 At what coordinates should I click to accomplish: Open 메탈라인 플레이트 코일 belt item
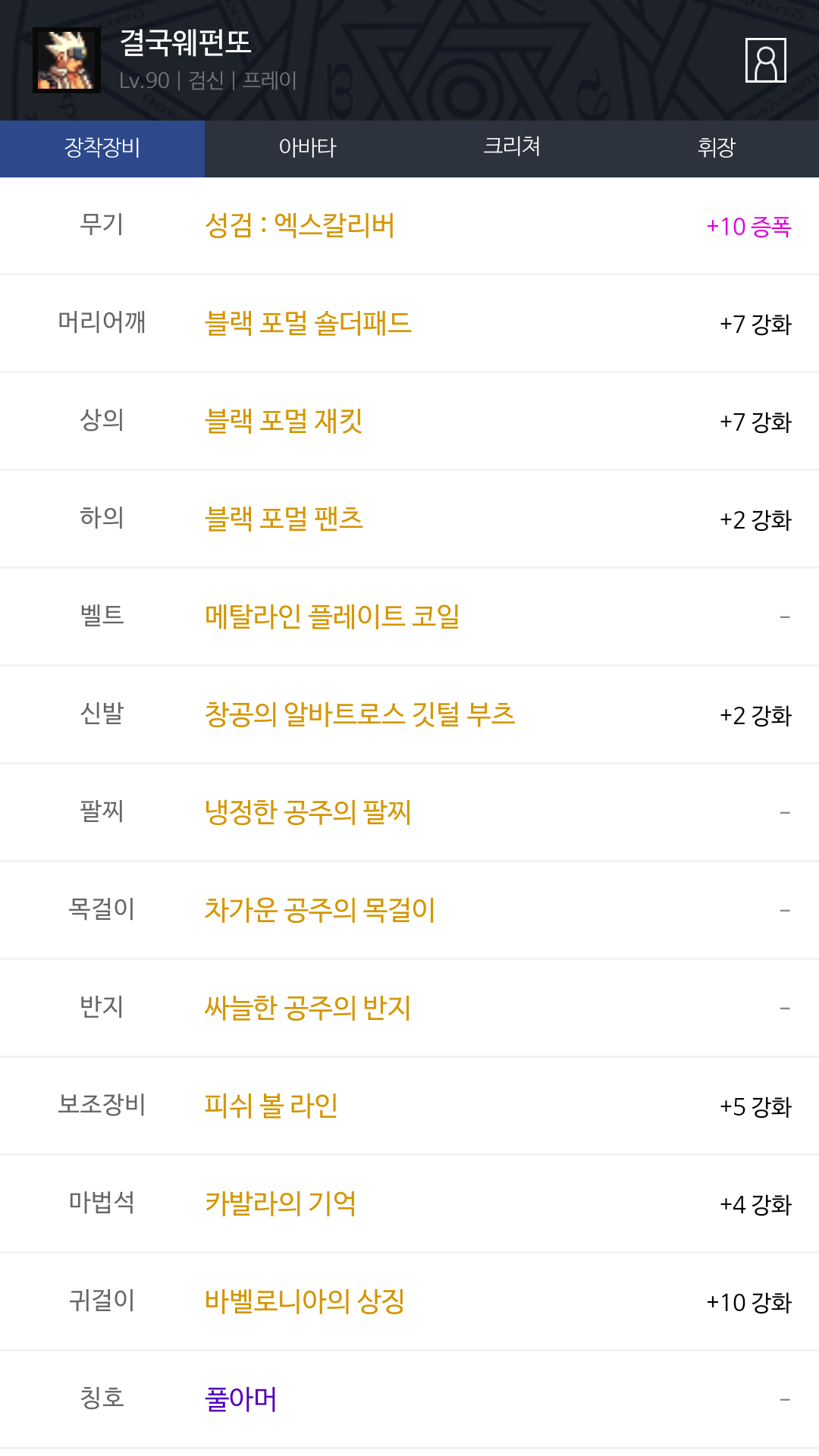[332, 617]
